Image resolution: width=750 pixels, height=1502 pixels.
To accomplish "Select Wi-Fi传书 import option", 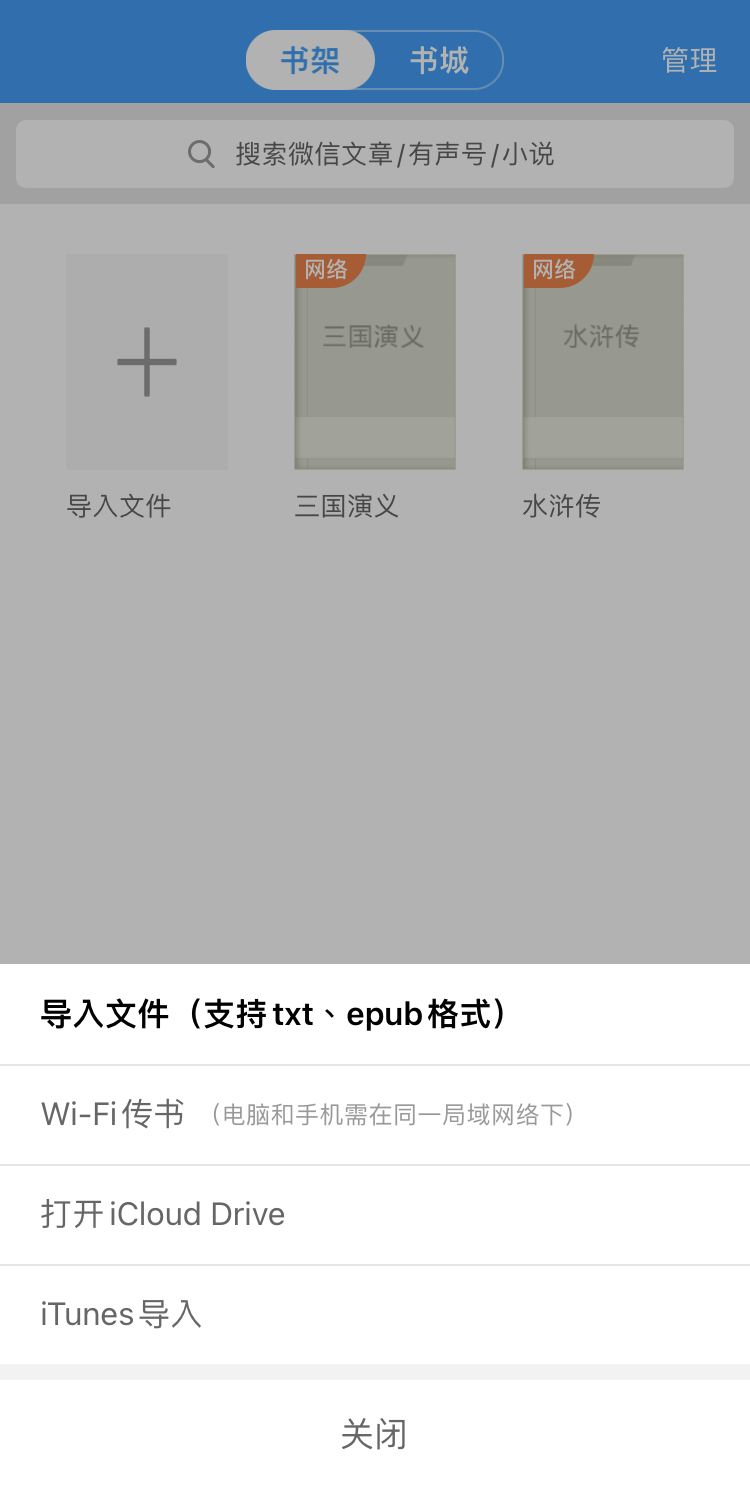I will 375,1115.
